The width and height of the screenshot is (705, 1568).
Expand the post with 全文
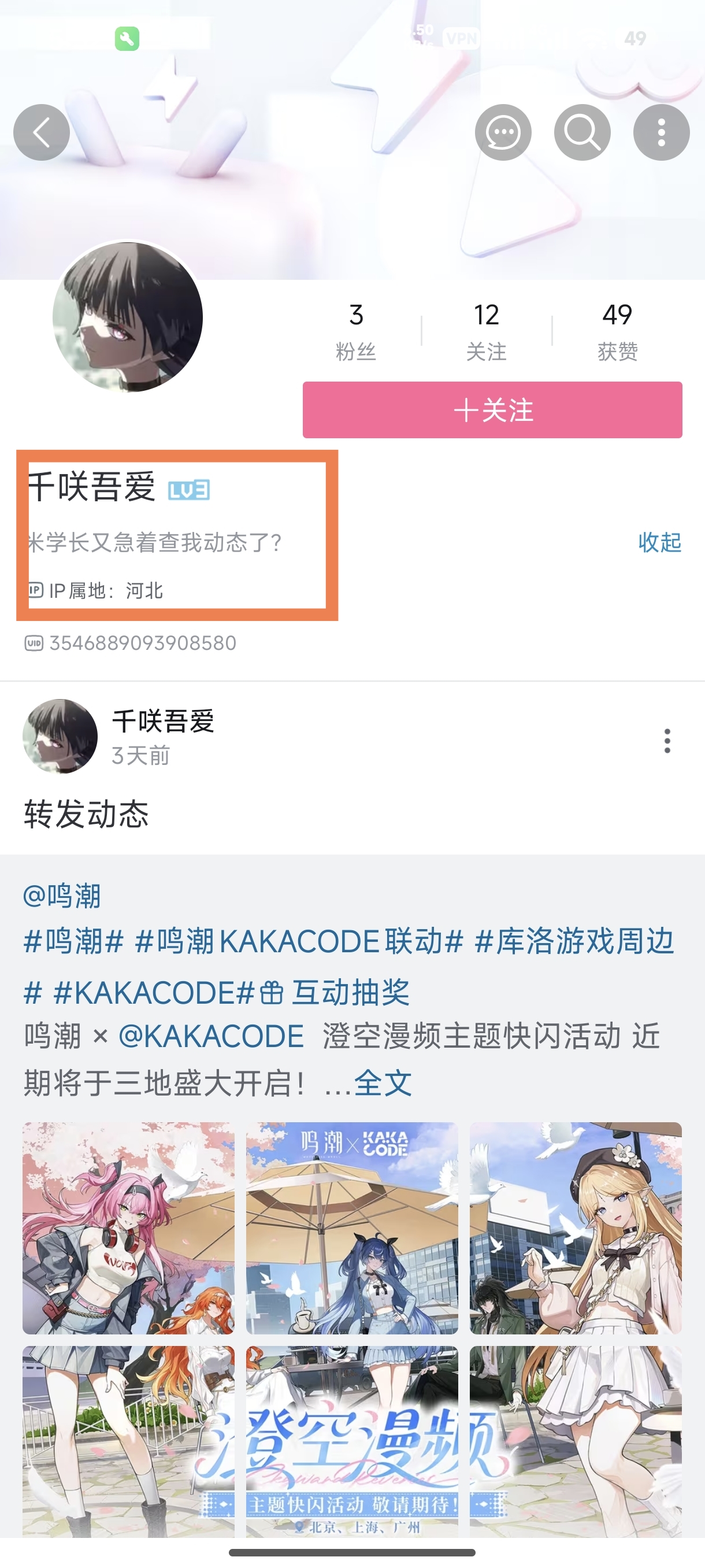point(383,1083)
